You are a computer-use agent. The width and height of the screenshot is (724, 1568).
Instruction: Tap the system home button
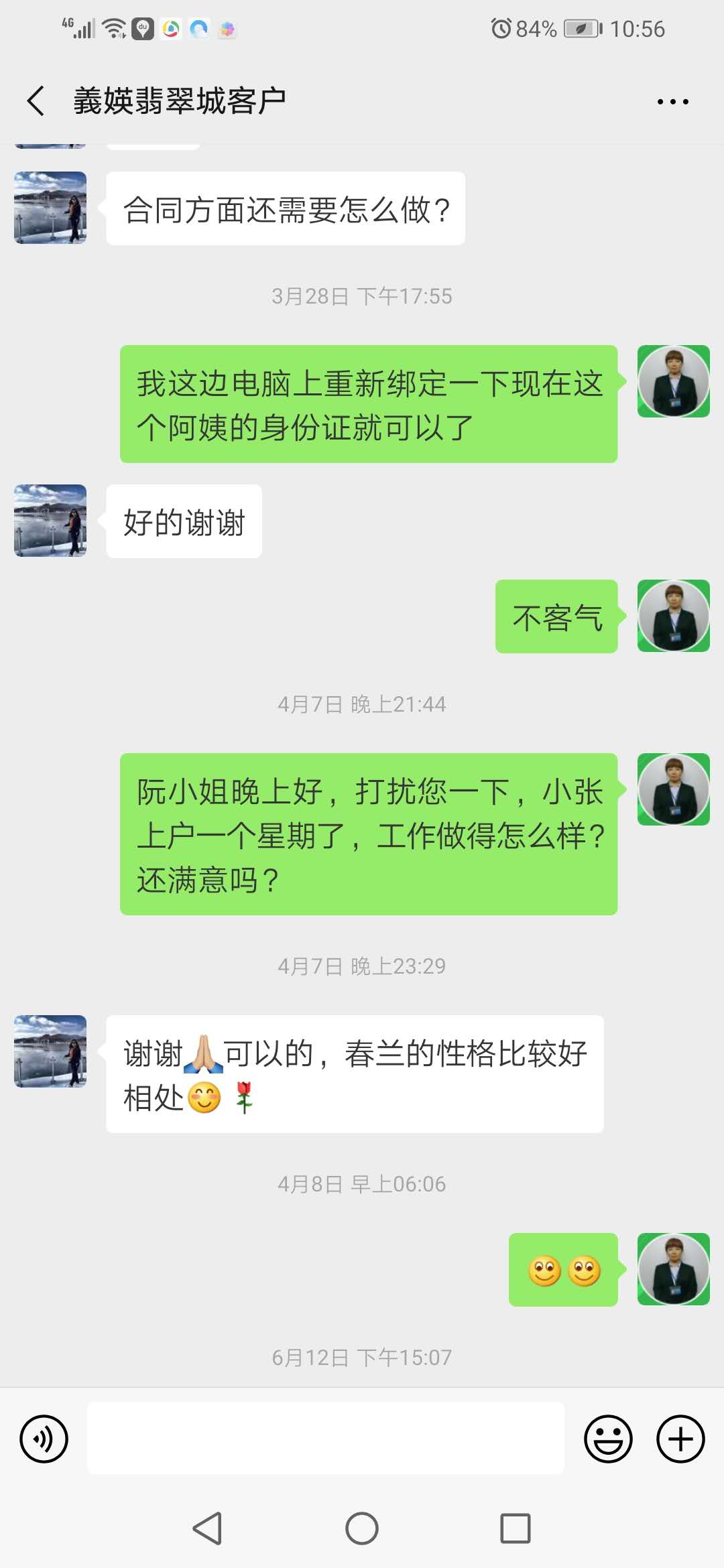pyautogui.click(x=362, y=1528)
